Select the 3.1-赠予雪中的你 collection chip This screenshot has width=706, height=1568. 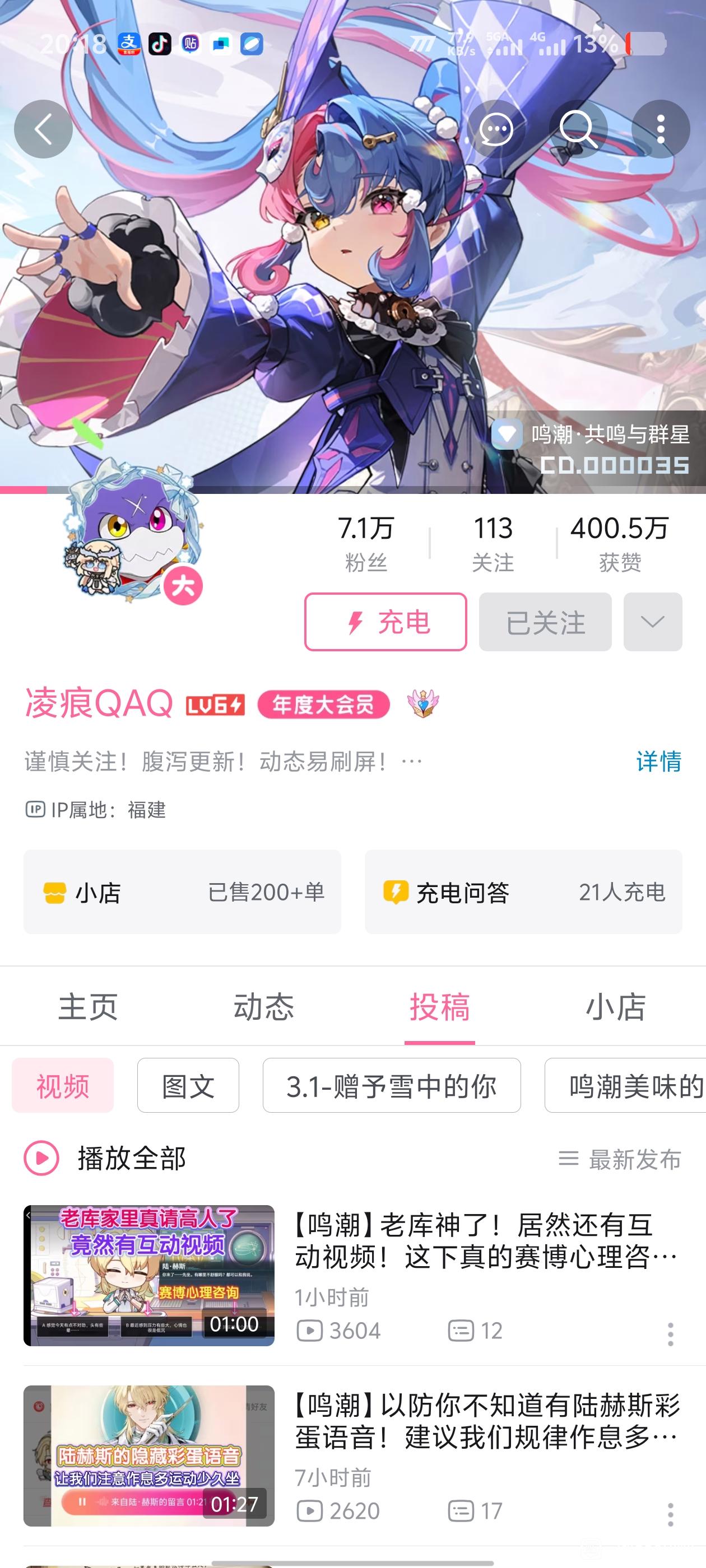[x=391, y=1086]
